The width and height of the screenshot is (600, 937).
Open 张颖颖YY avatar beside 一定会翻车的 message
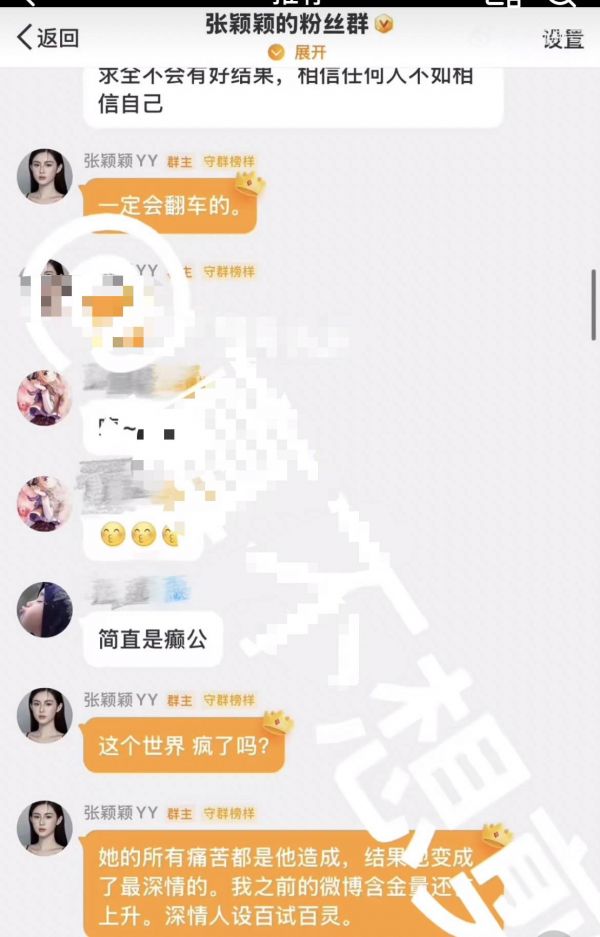44,176
